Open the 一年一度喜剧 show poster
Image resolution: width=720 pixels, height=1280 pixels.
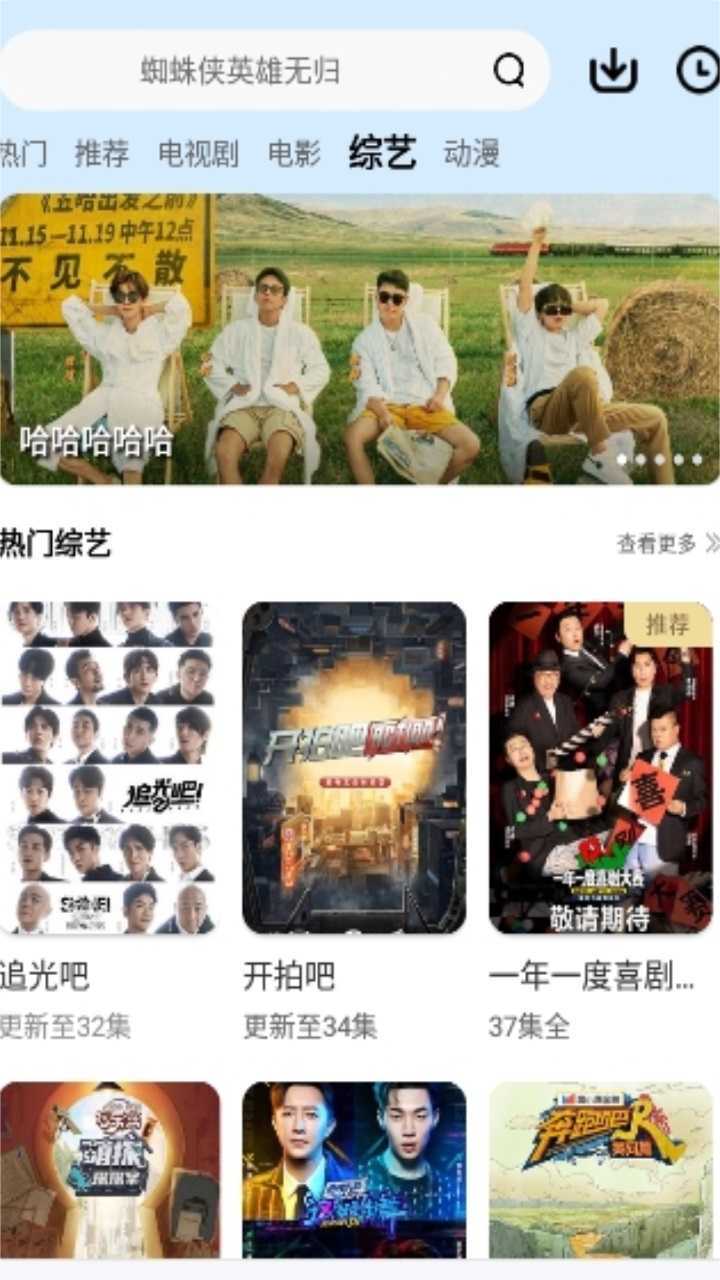[600, 770]
